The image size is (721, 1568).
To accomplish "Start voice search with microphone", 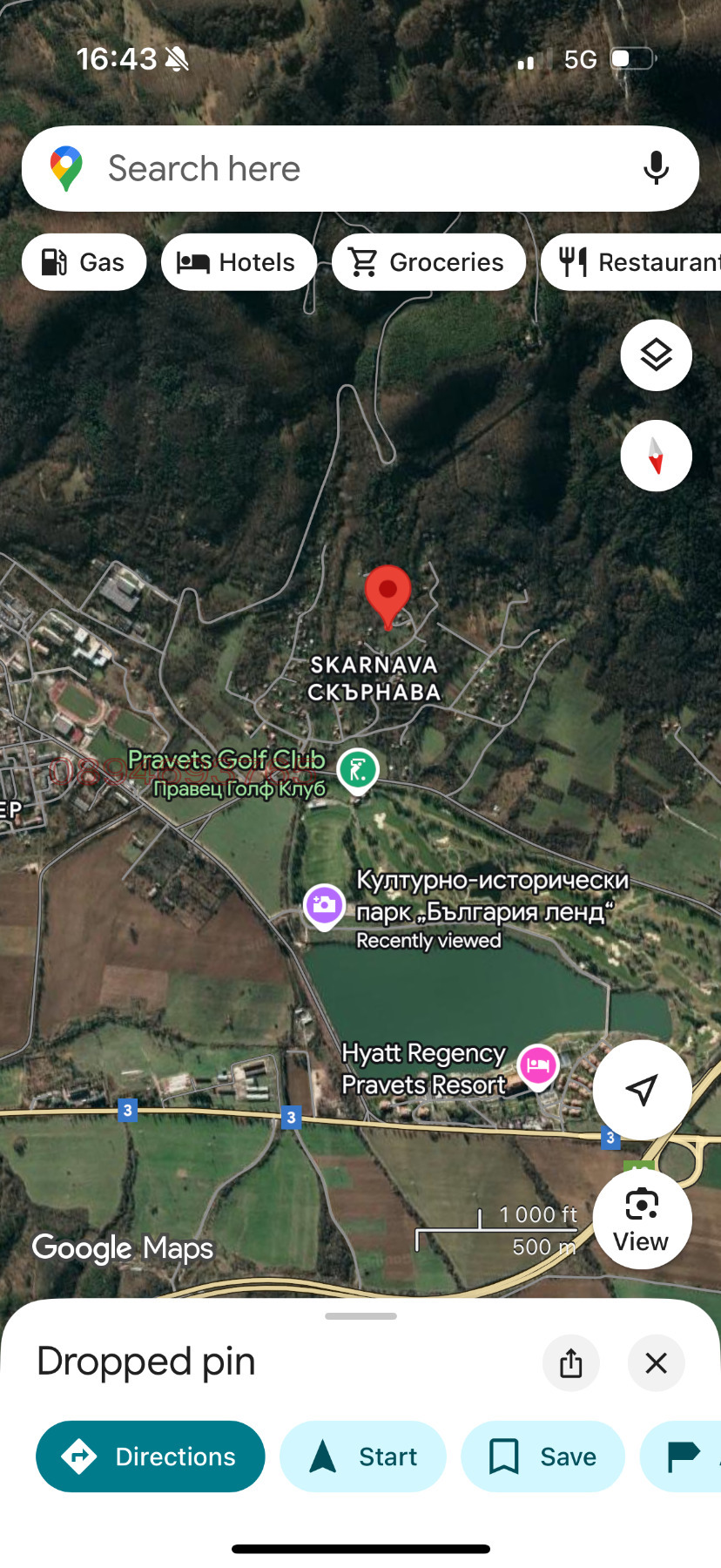I will (656, 168).
